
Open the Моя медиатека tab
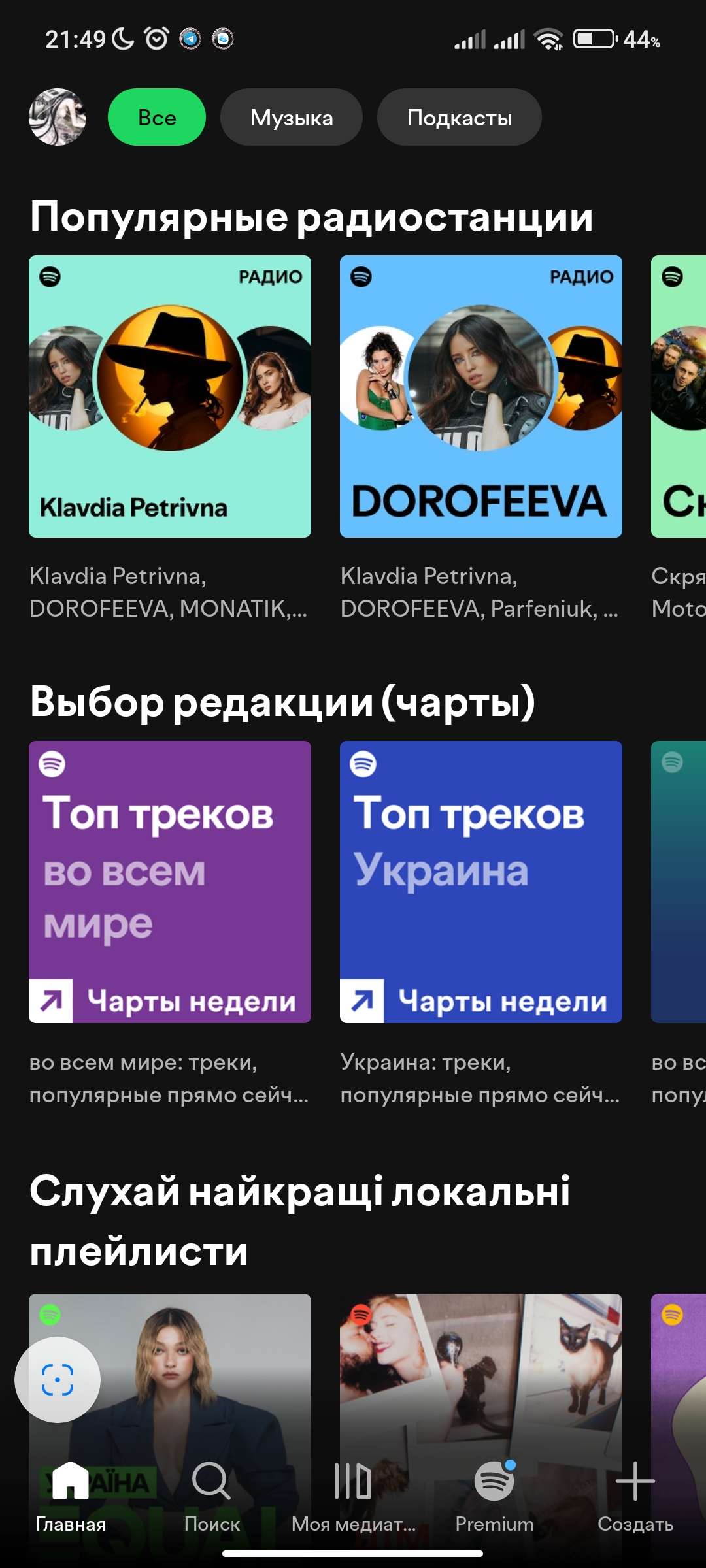click(x=353, y=1496)
